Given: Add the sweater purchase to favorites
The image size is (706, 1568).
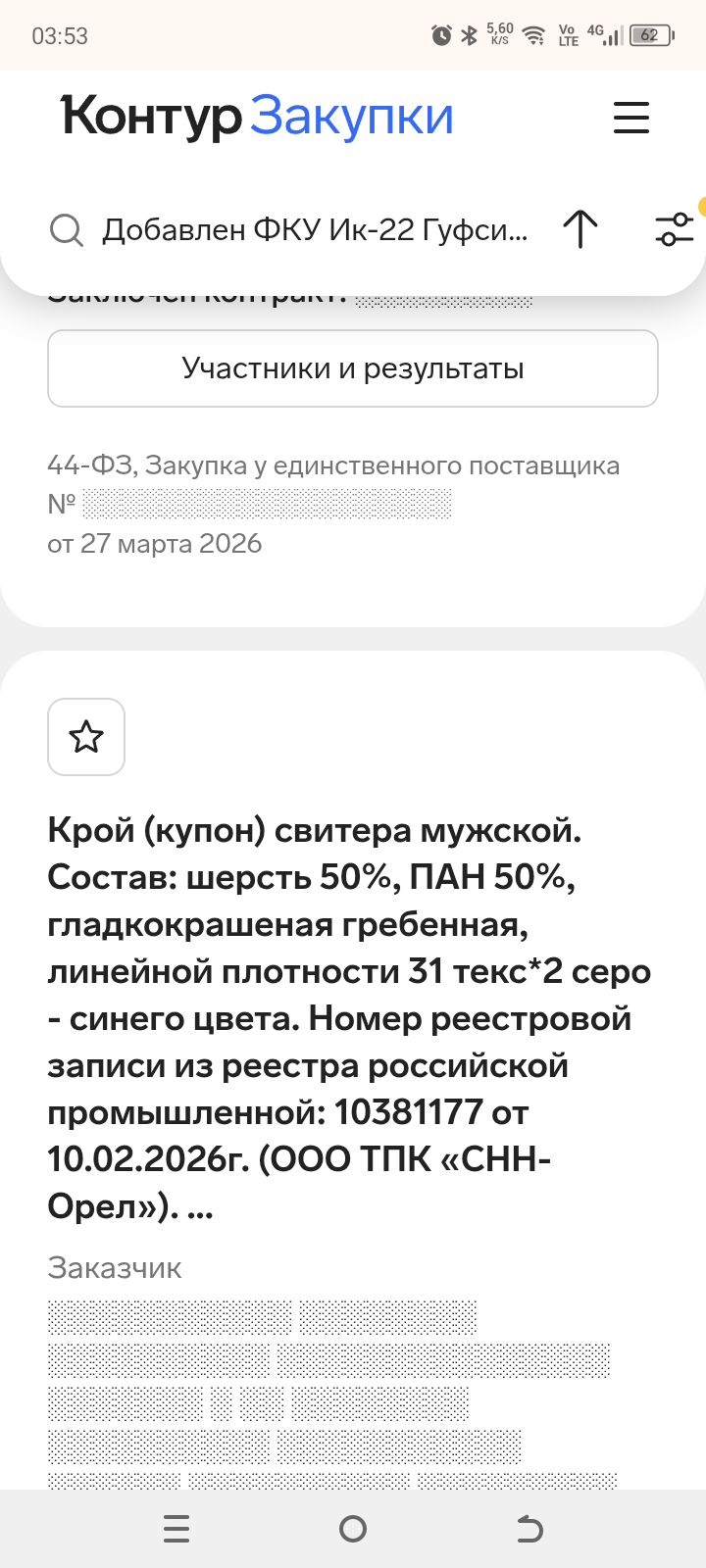Looking at the screenshot, I should [x=86, y=737].
